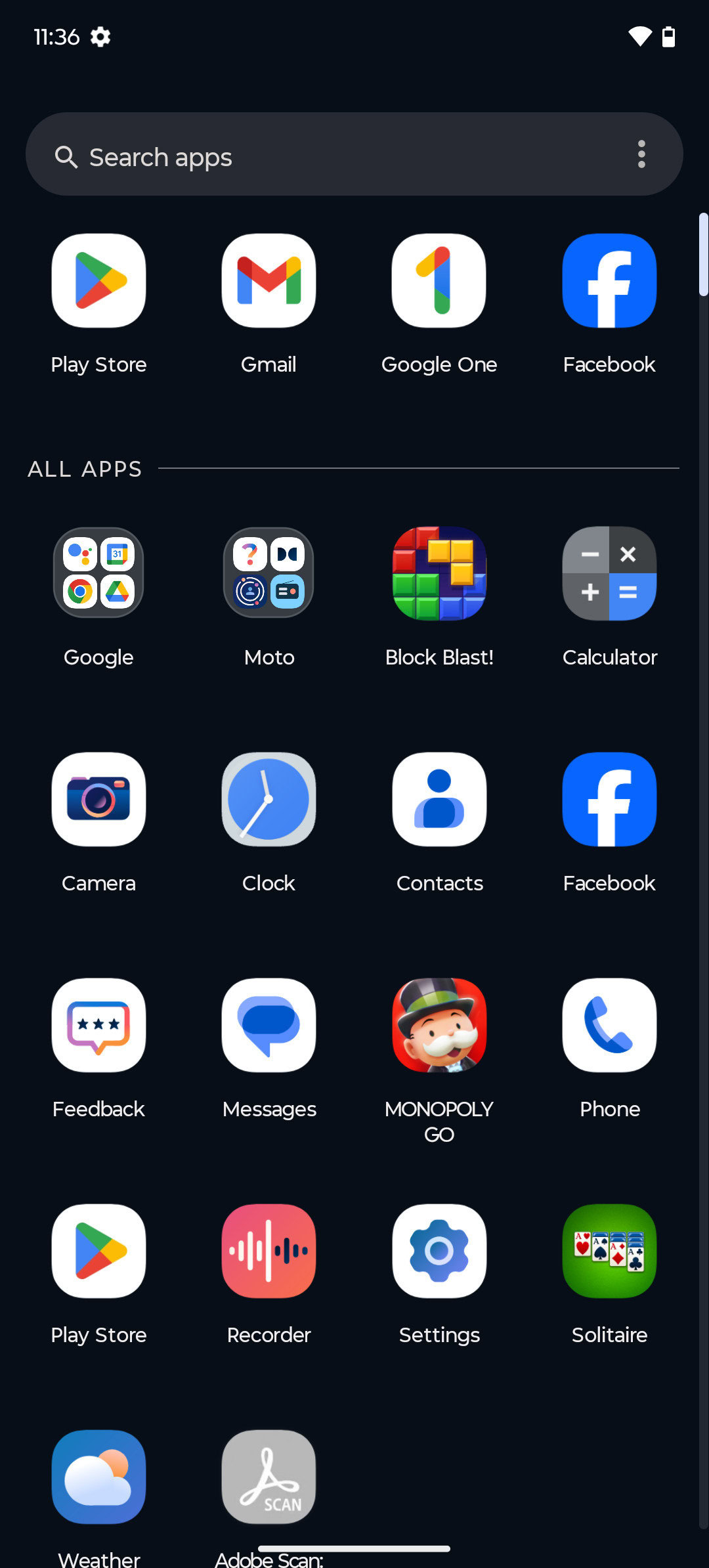This screenshot has width=709, height=1568.
Task: Open Settings
Action: pyautogui.click(x=439, y=1251)
